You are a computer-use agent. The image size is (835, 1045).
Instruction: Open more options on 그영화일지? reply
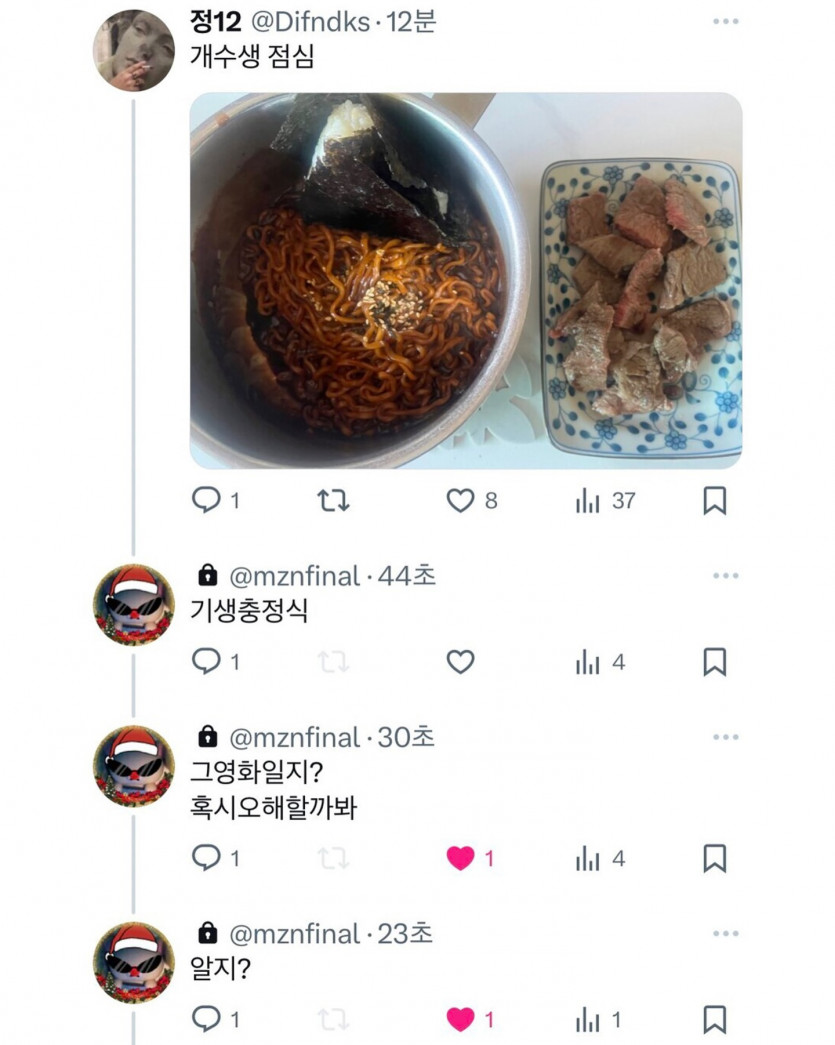[726, 738]
